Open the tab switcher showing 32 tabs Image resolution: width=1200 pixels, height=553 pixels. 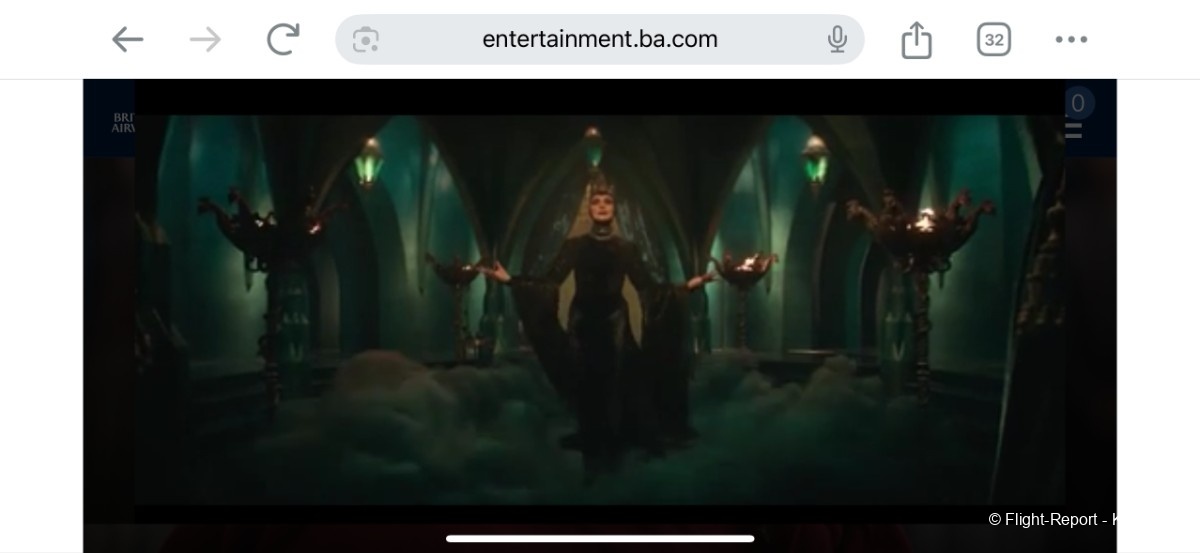(994, 40)
